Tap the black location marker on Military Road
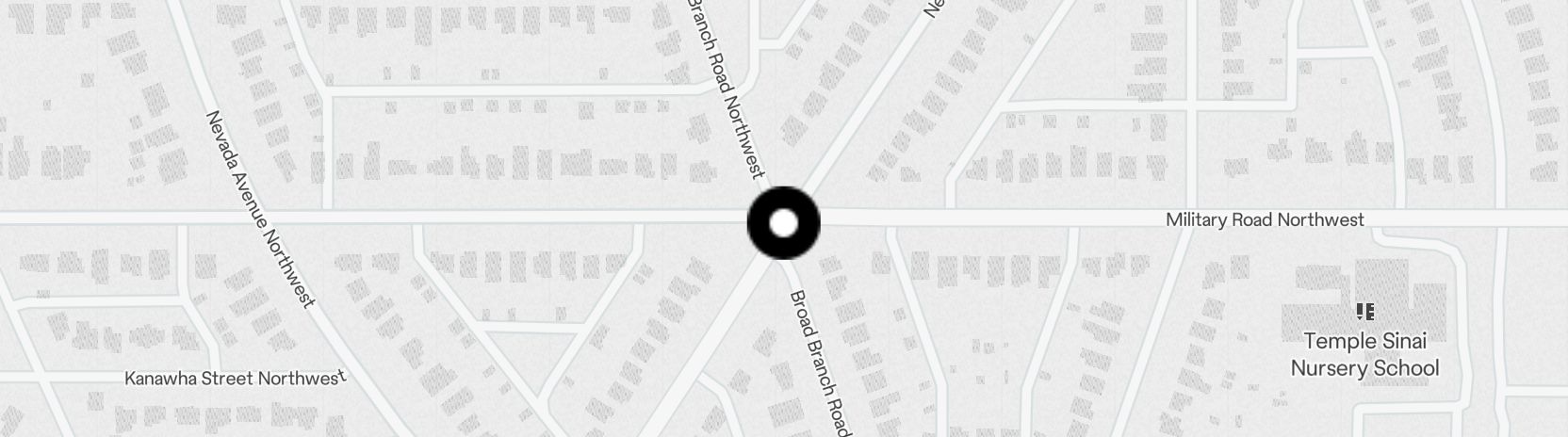 coord(783,223)
